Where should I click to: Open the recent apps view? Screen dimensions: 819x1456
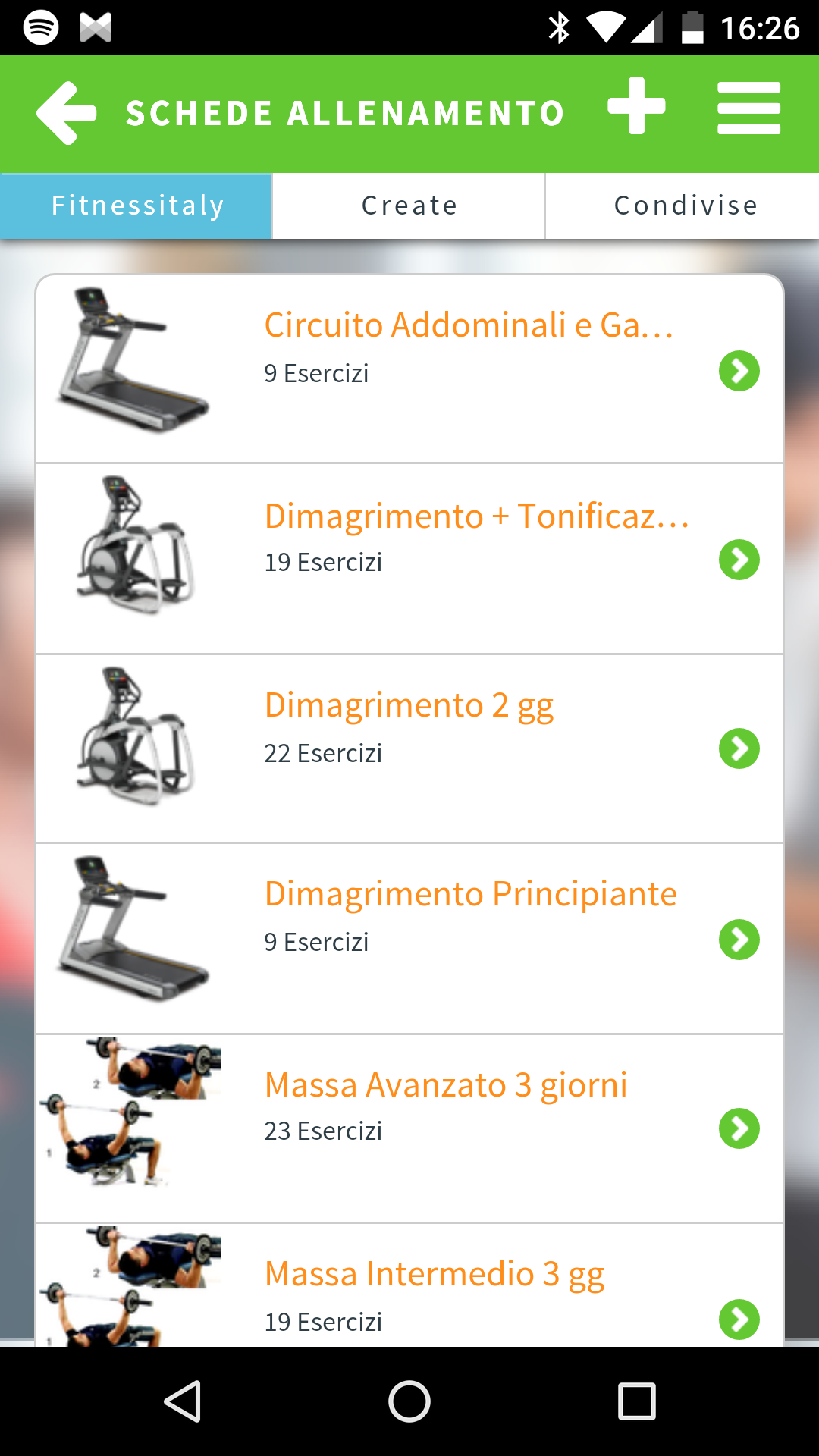click(x=636, y=1401)
